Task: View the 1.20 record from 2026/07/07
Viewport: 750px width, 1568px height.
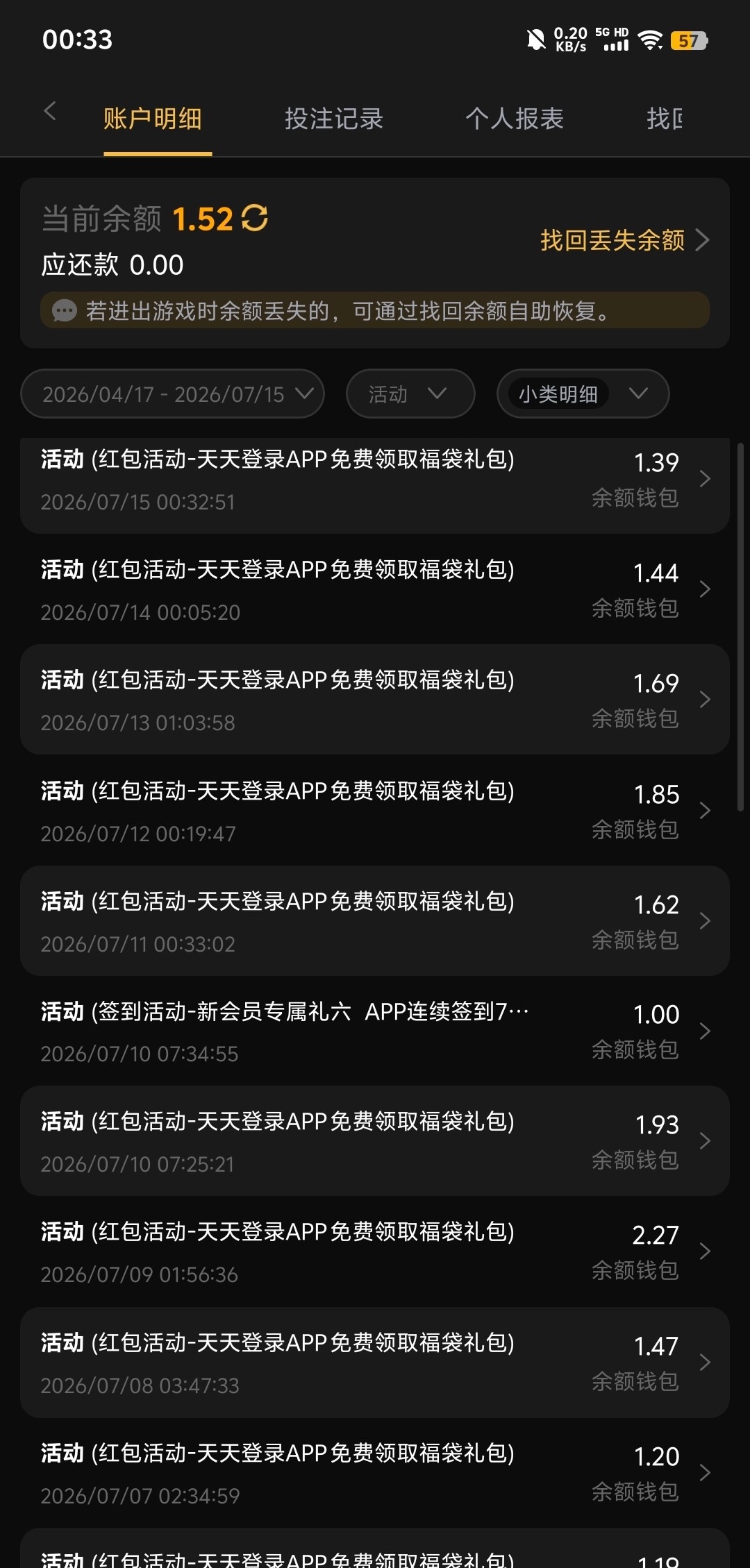Action: pyautogui.click(x=375, y=1473)
